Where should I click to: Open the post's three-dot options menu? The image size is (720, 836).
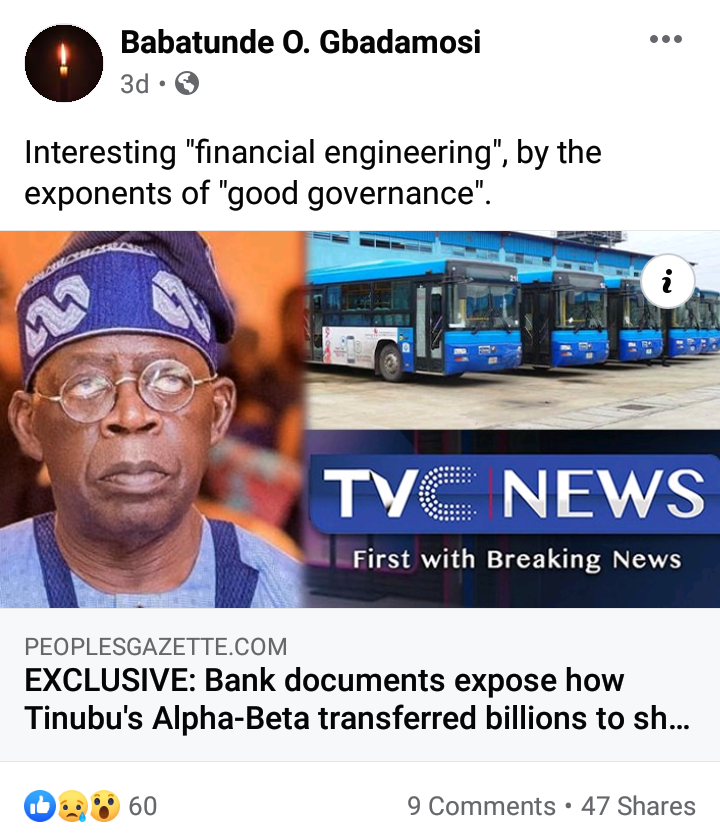[665, 40]
